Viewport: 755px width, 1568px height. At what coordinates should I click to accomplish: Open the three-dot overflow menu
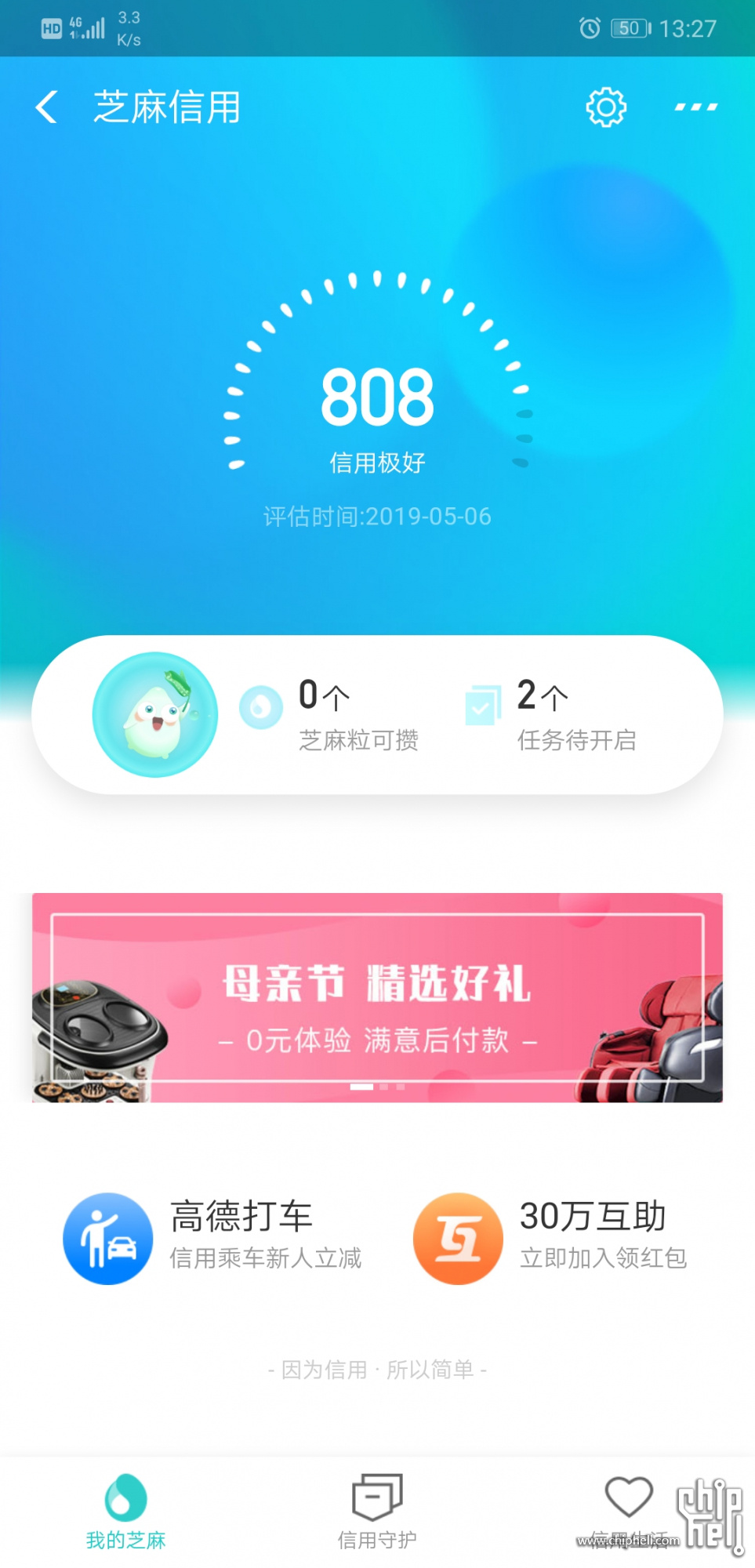coord(695,107)
